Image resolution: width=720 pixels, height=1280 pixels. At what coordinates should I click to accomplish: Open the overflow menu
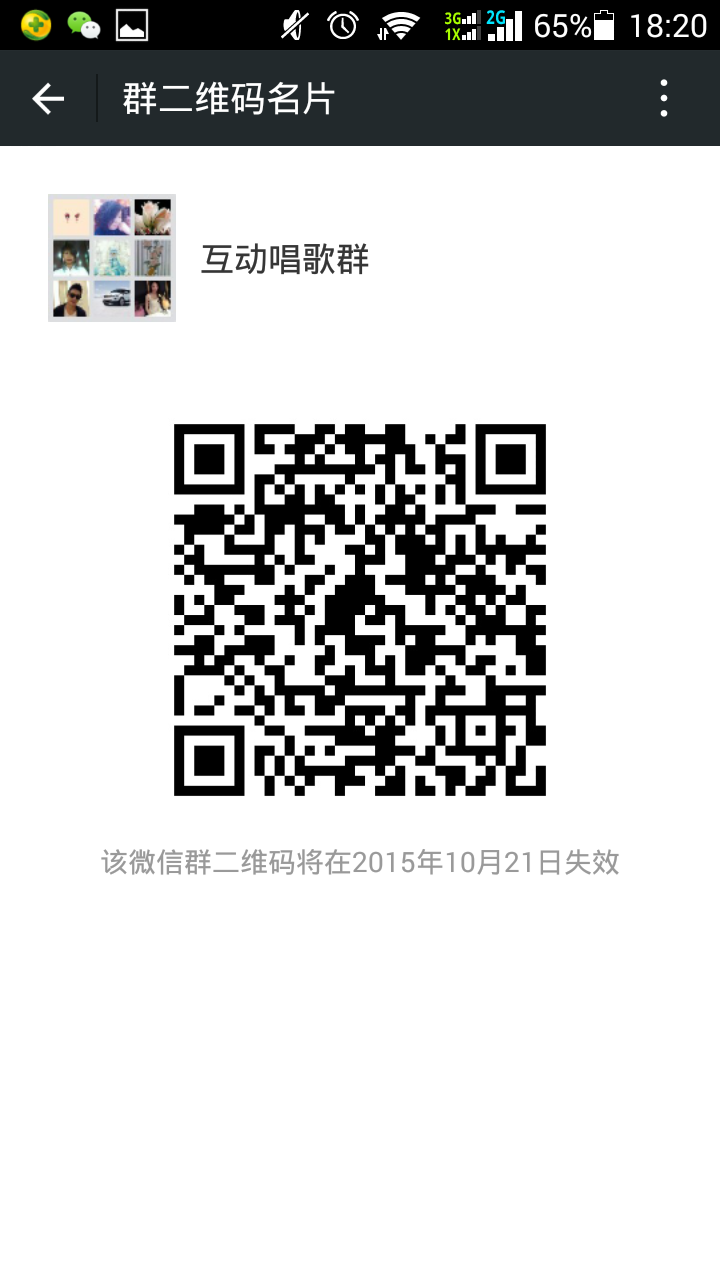click(664, 98)
